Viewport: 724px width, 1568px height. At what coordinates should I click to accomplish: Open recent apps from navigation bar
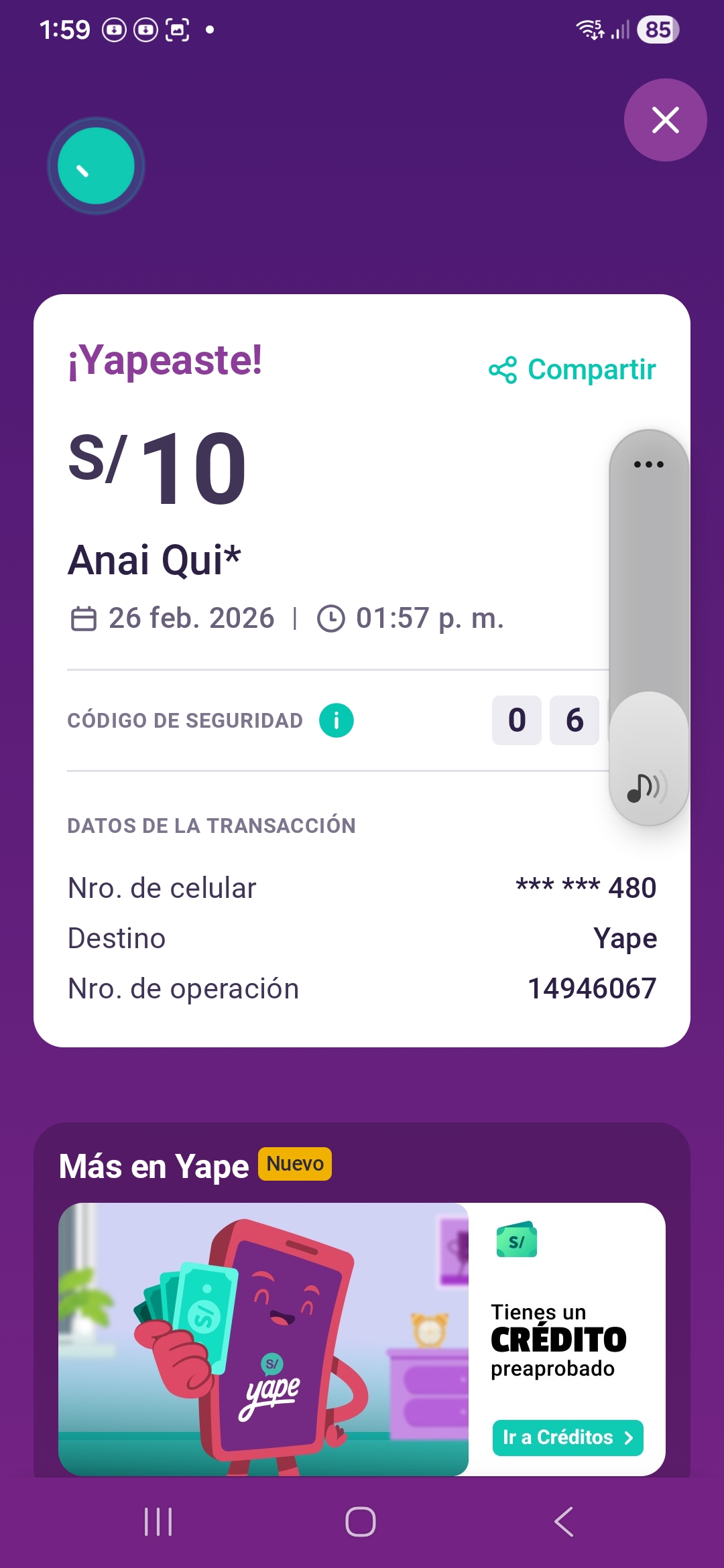(158, 1522)
